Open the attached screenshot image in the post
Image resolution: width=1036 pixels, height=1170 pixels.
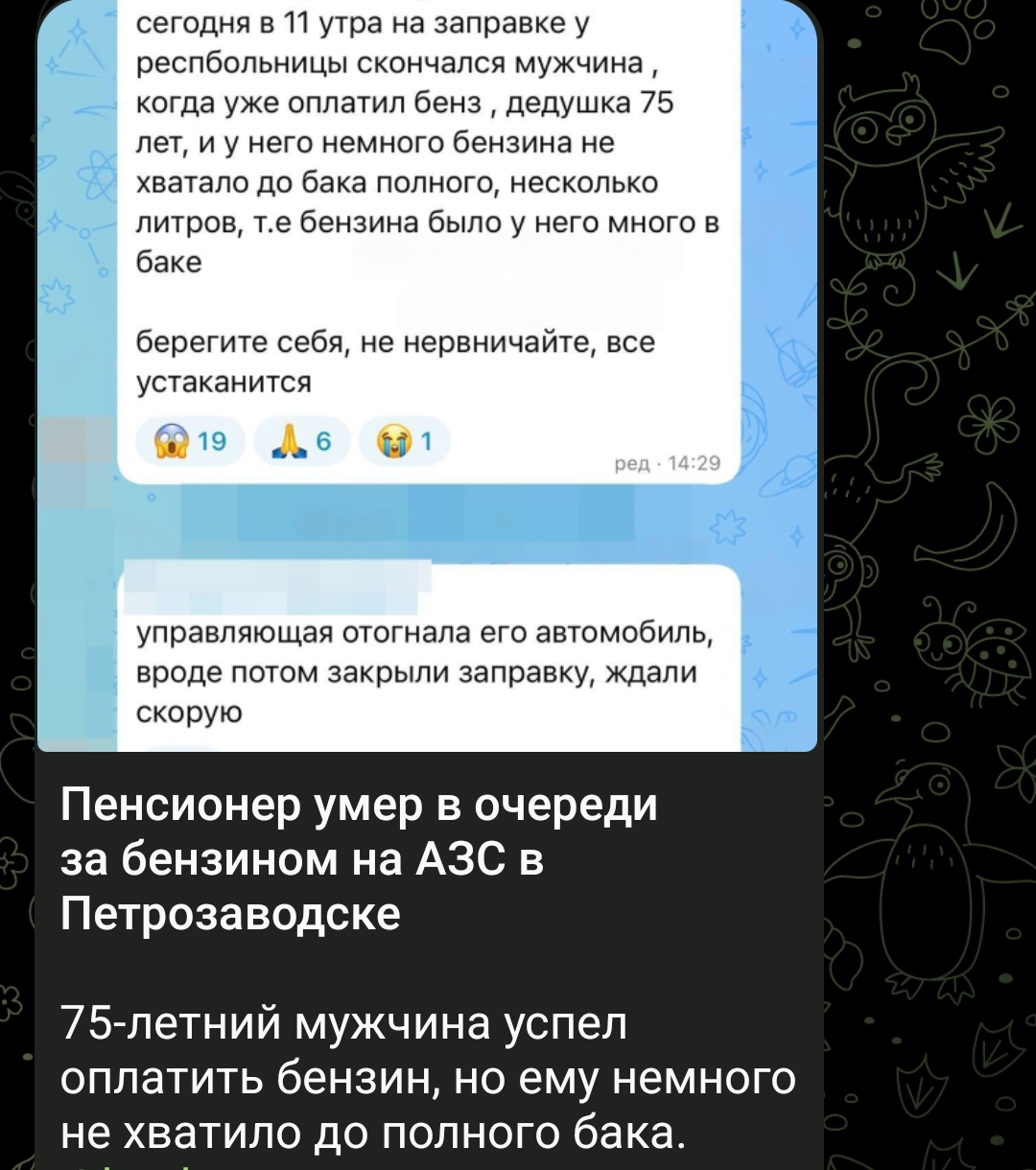[x=427, y=375]
